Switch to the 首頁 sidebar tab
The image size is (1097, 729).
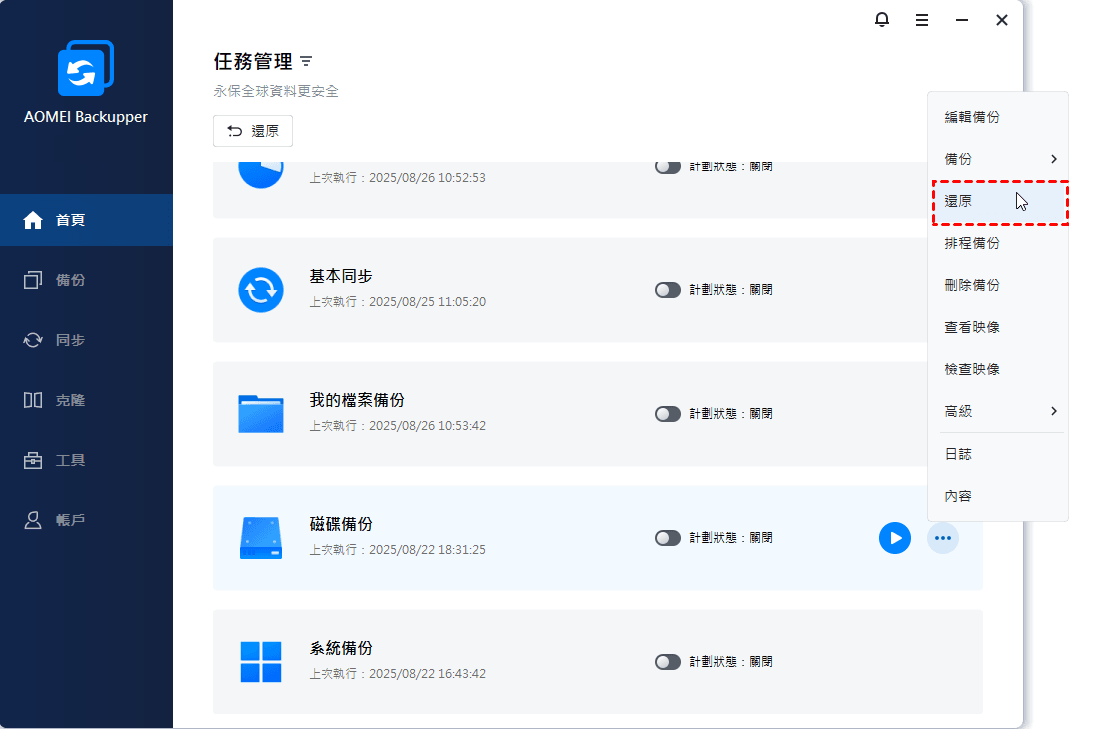click(x=86, y=220)
